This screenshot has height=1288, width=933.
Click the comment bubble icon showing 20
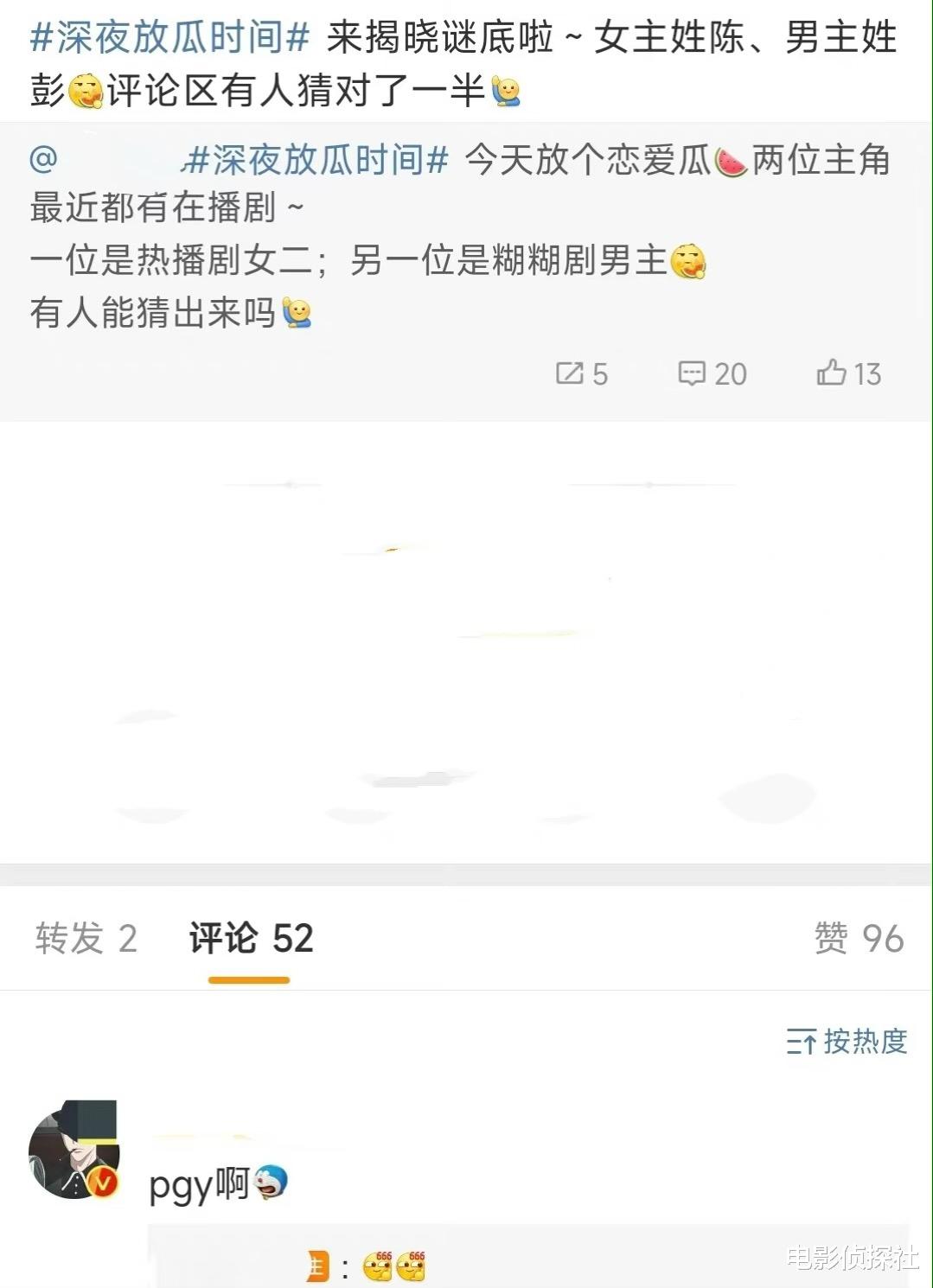(692, 374)
